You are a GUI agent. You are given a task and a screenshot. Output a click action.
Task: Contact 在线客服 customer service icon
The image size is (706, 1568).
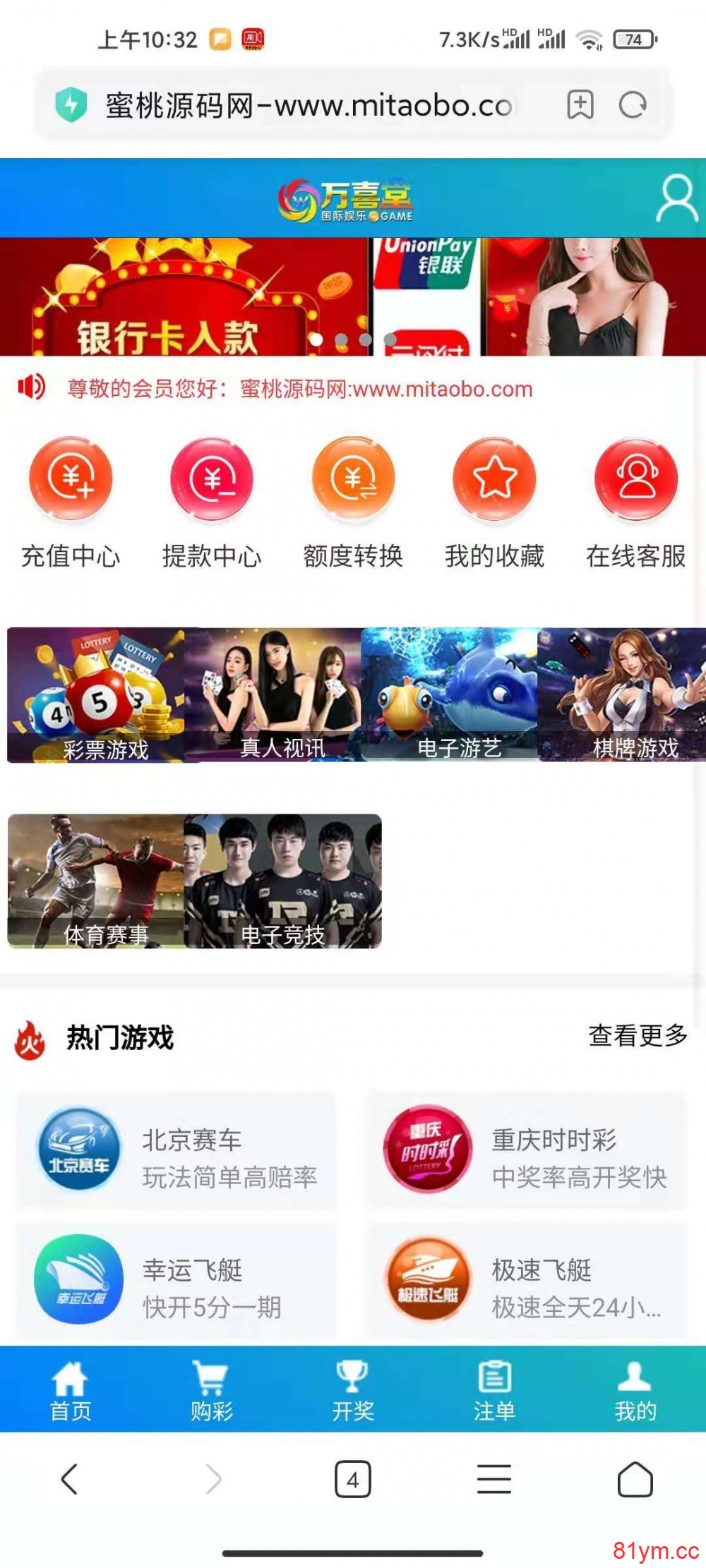coord(635,478)
